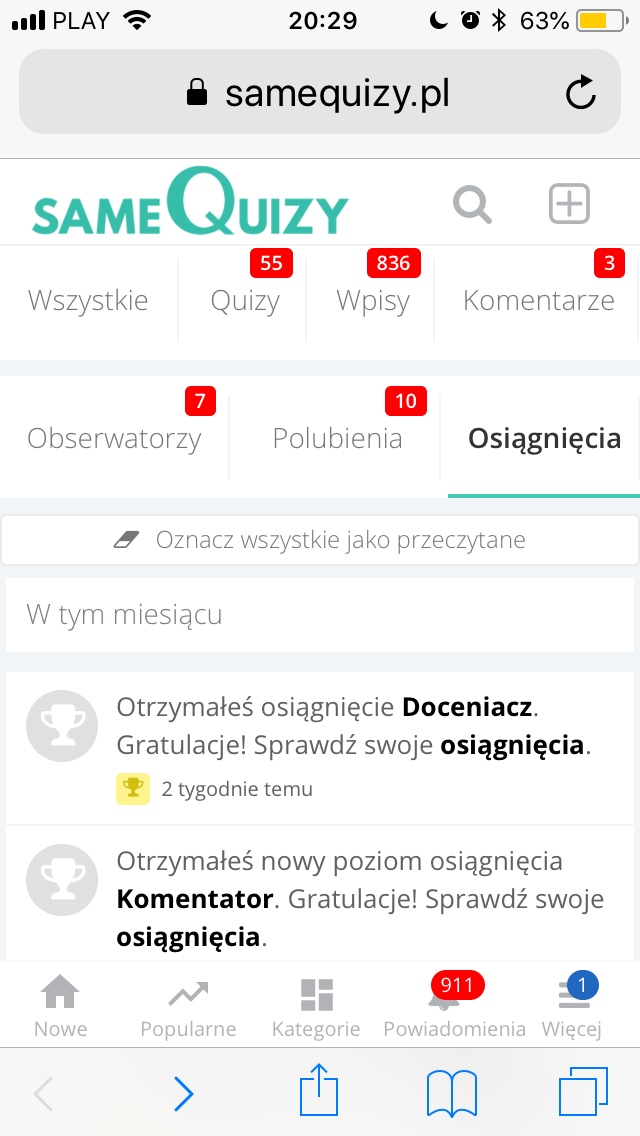The height and width of the screenshot is (1136, 640).
Task: Reload the samequizy.pl page
Action: (x=580, y=94)
